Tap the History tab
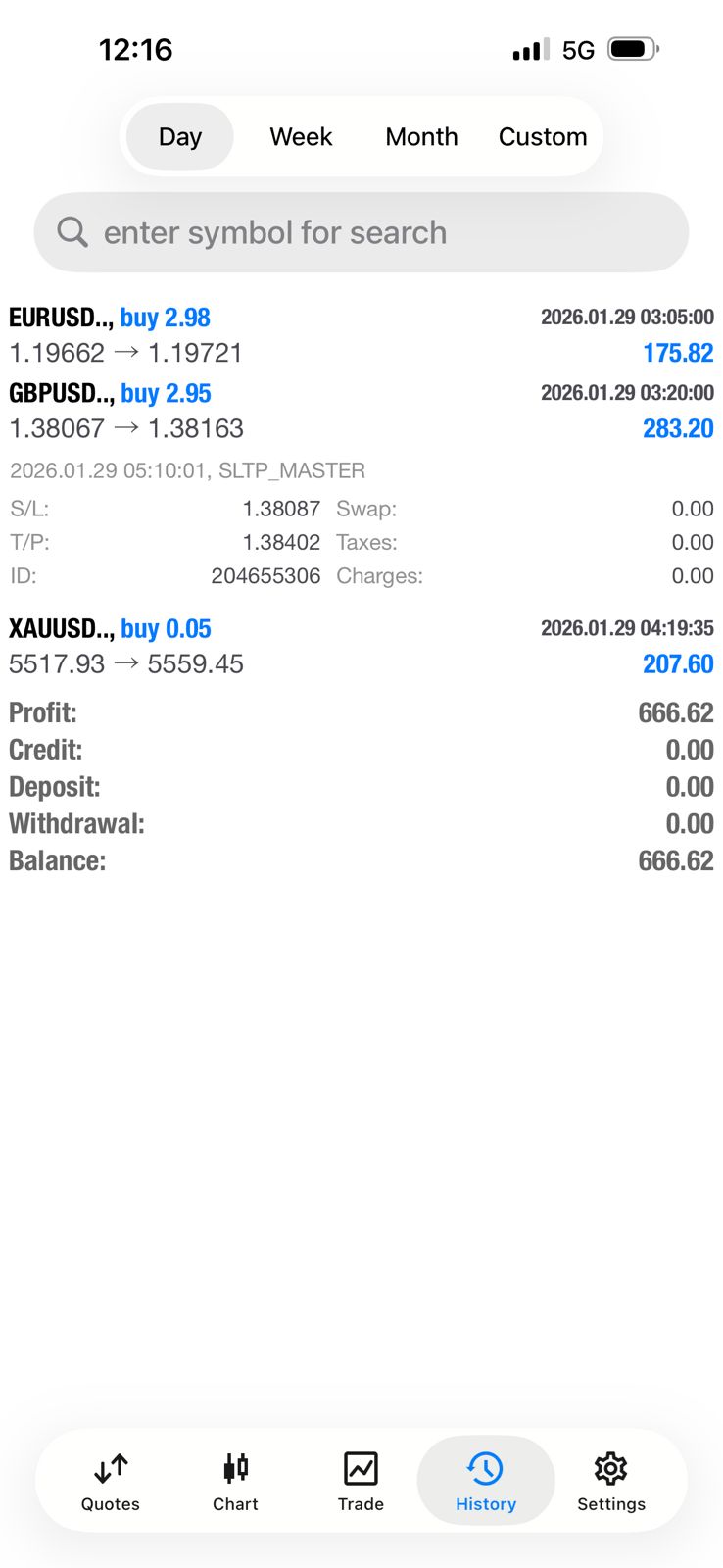723x1568 pixels. (486, 1481)
